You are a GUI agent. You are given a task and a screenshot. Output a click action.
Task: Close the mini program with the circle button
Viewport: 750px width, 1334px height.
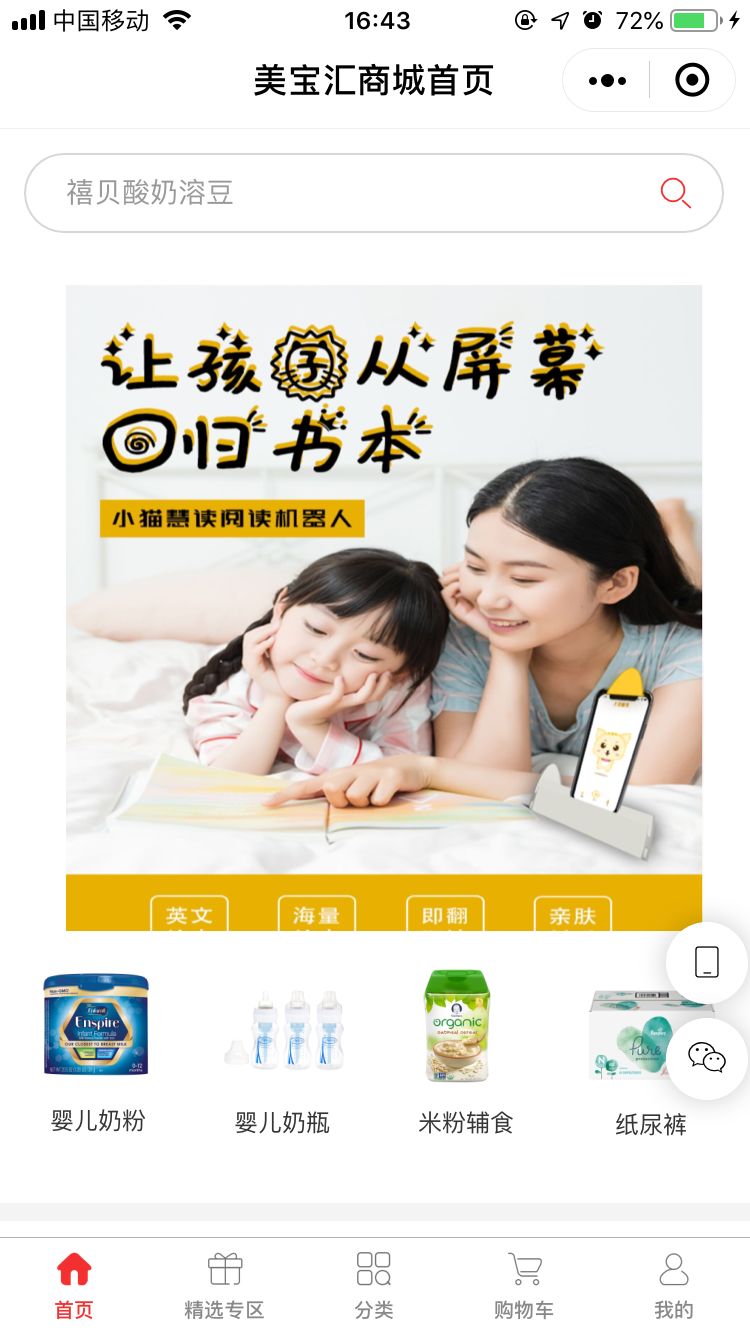(692, 81)
